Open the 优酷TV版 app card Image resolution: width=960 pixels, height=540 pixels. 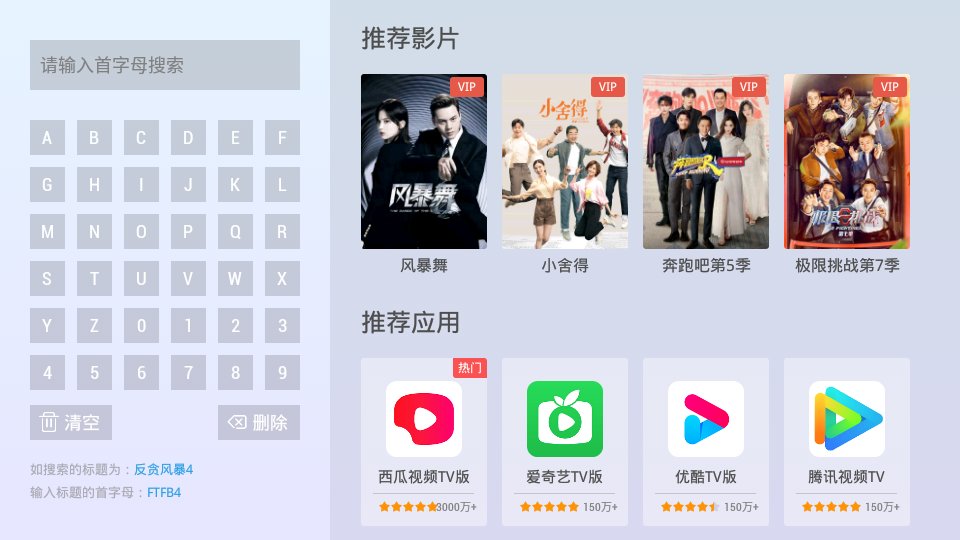(706, 441)
